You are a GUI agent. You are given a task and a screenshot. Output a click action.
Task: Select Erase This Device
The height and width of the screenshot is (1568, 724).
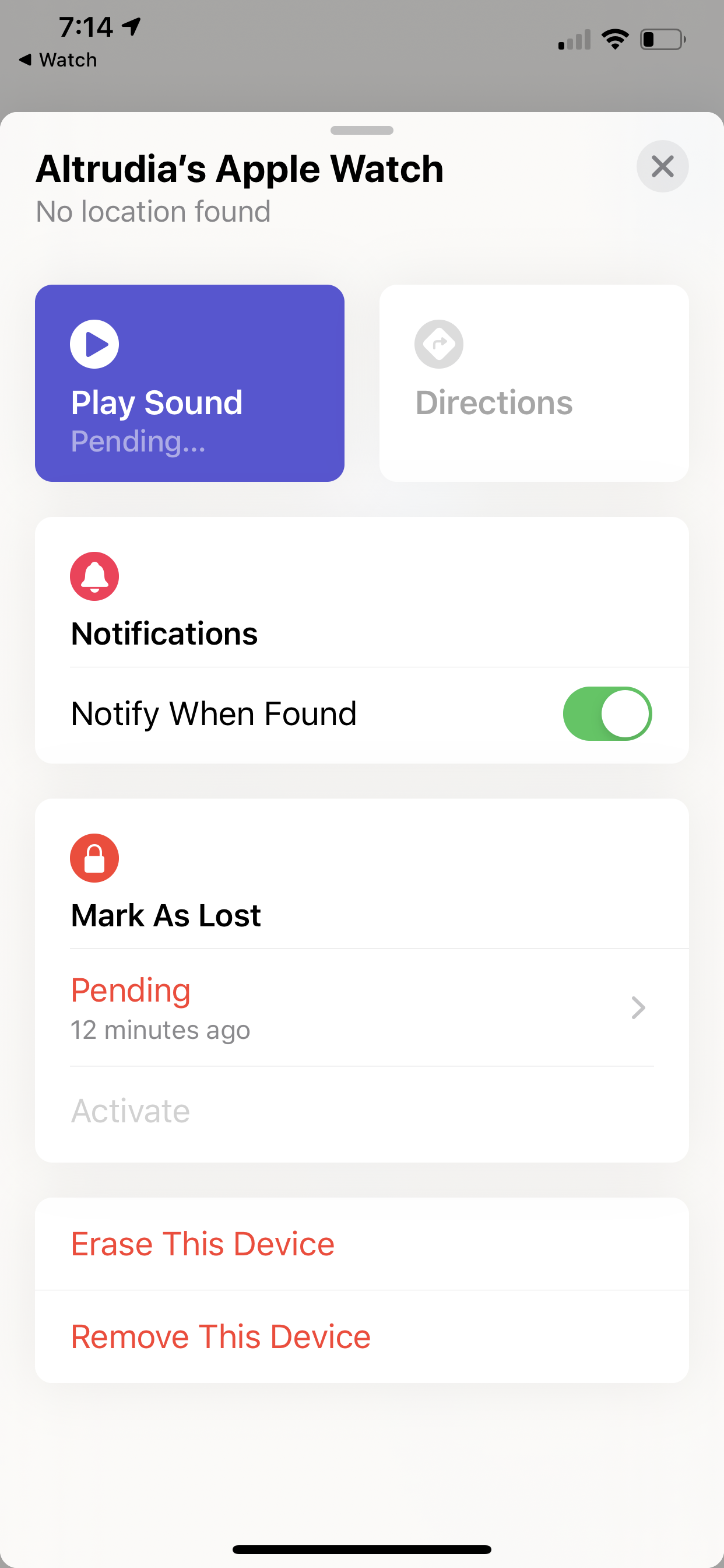pyautogui.click(x=361, y=1244)
